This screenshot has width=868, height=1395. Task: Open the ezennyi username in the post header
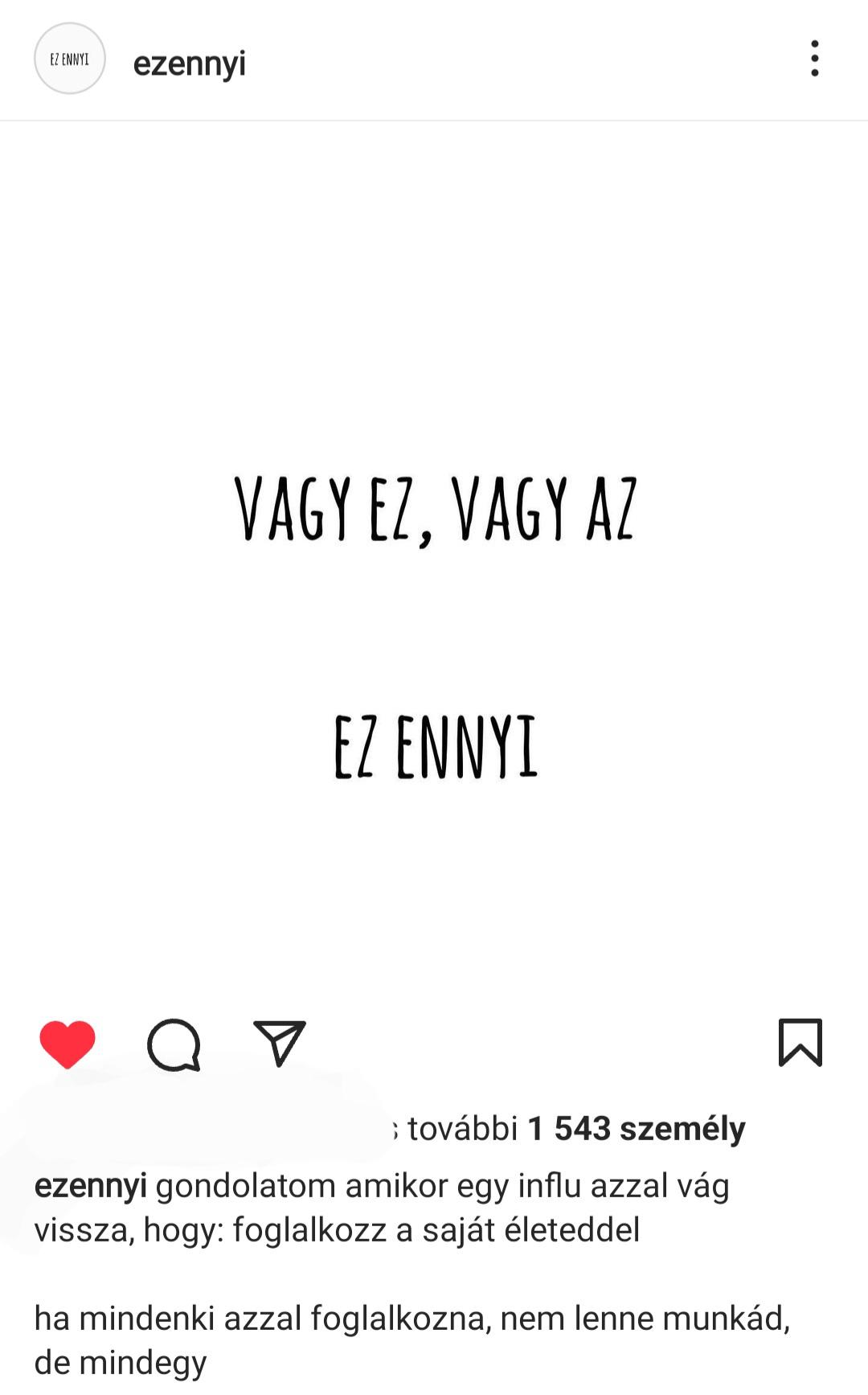189,64
